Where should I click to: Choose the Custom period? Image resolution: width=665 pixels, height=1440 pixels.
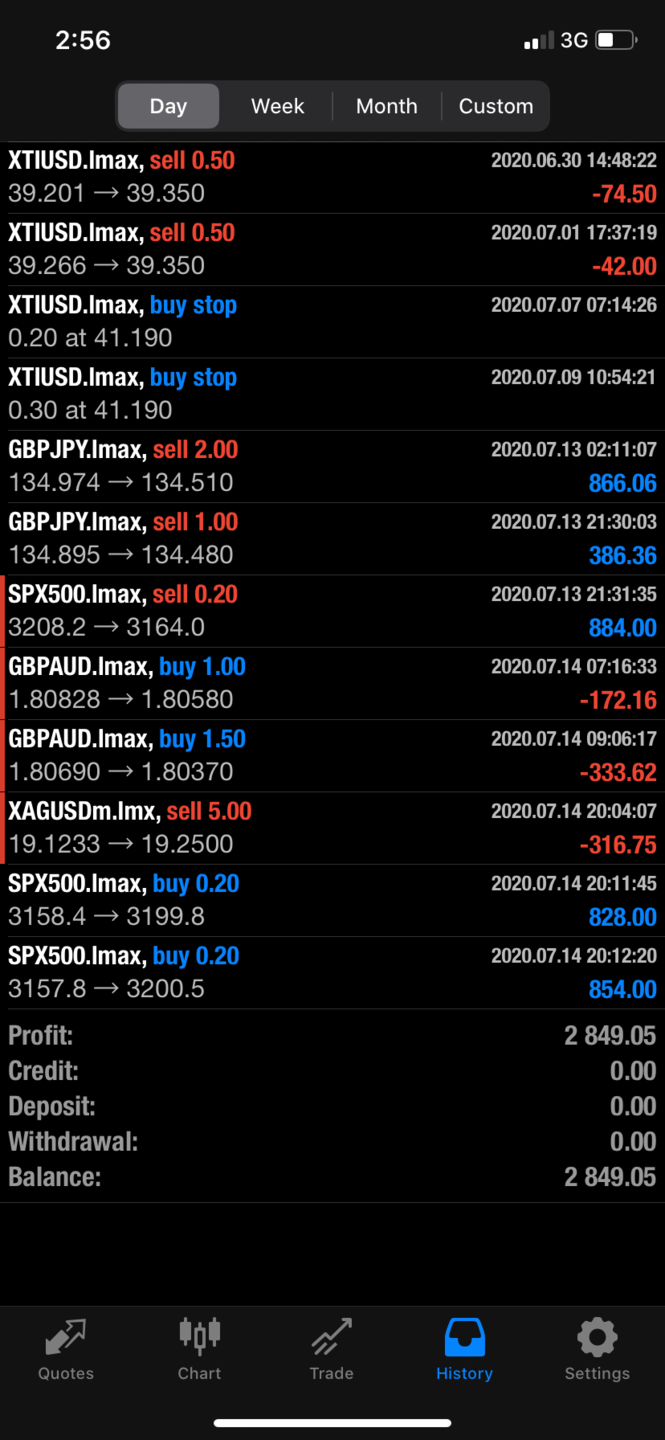[x=495, y=106]
